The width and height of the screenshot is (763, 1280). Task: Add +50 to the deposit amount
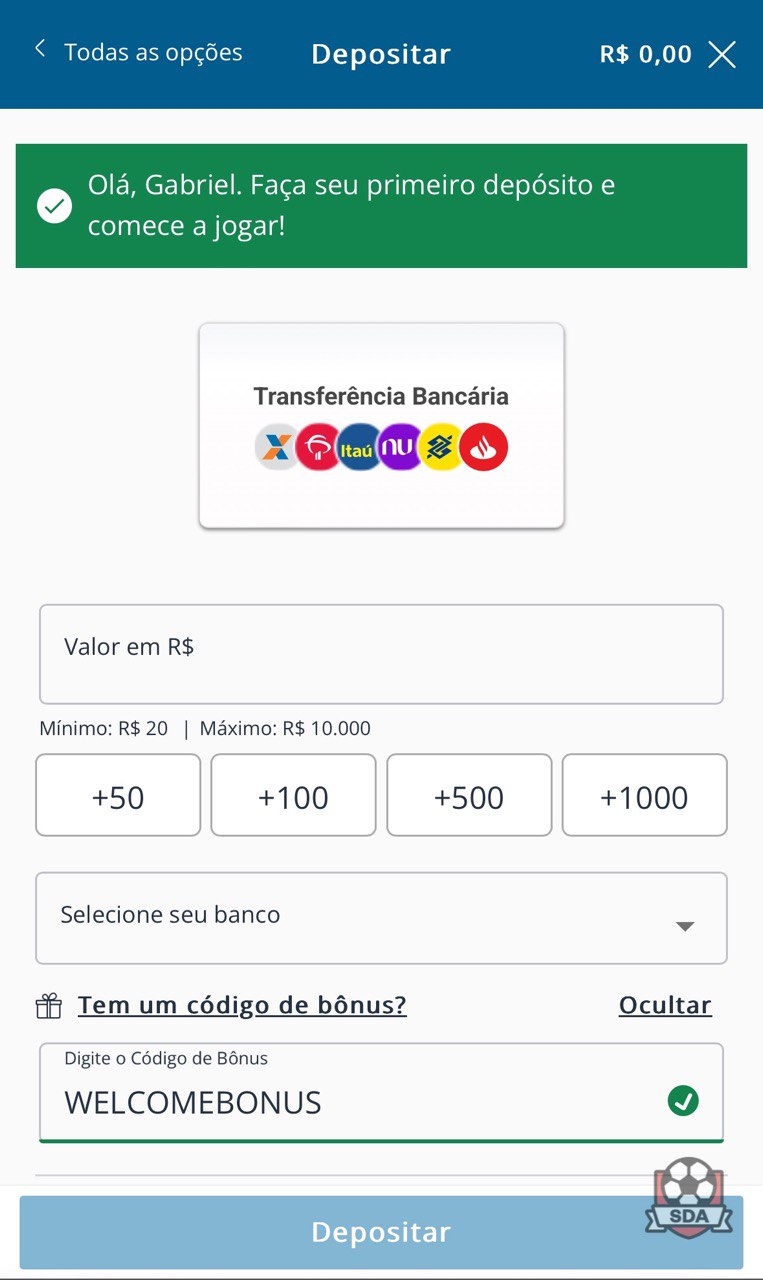pos(118,795)
